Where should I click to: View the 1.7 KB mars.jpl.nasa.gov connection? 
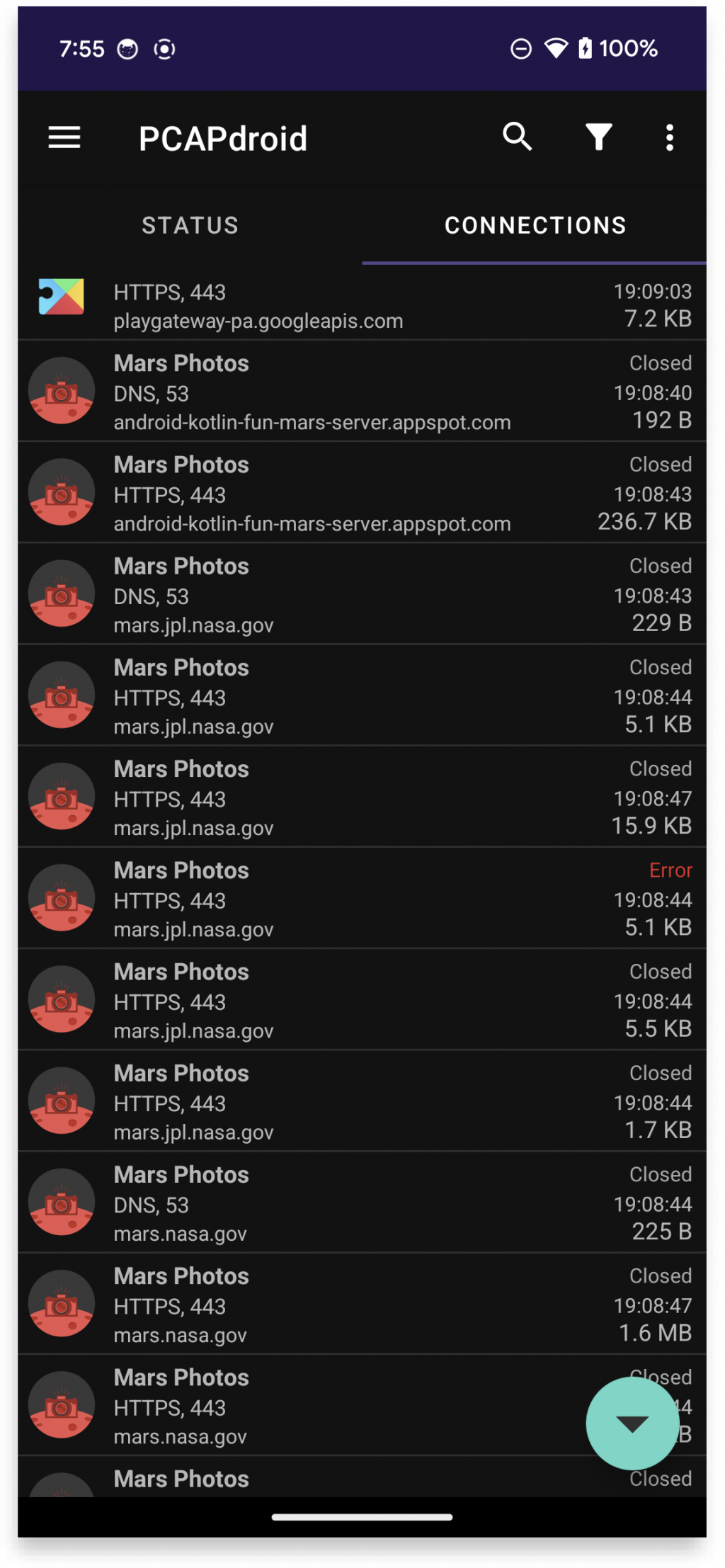pos(361,1101)
